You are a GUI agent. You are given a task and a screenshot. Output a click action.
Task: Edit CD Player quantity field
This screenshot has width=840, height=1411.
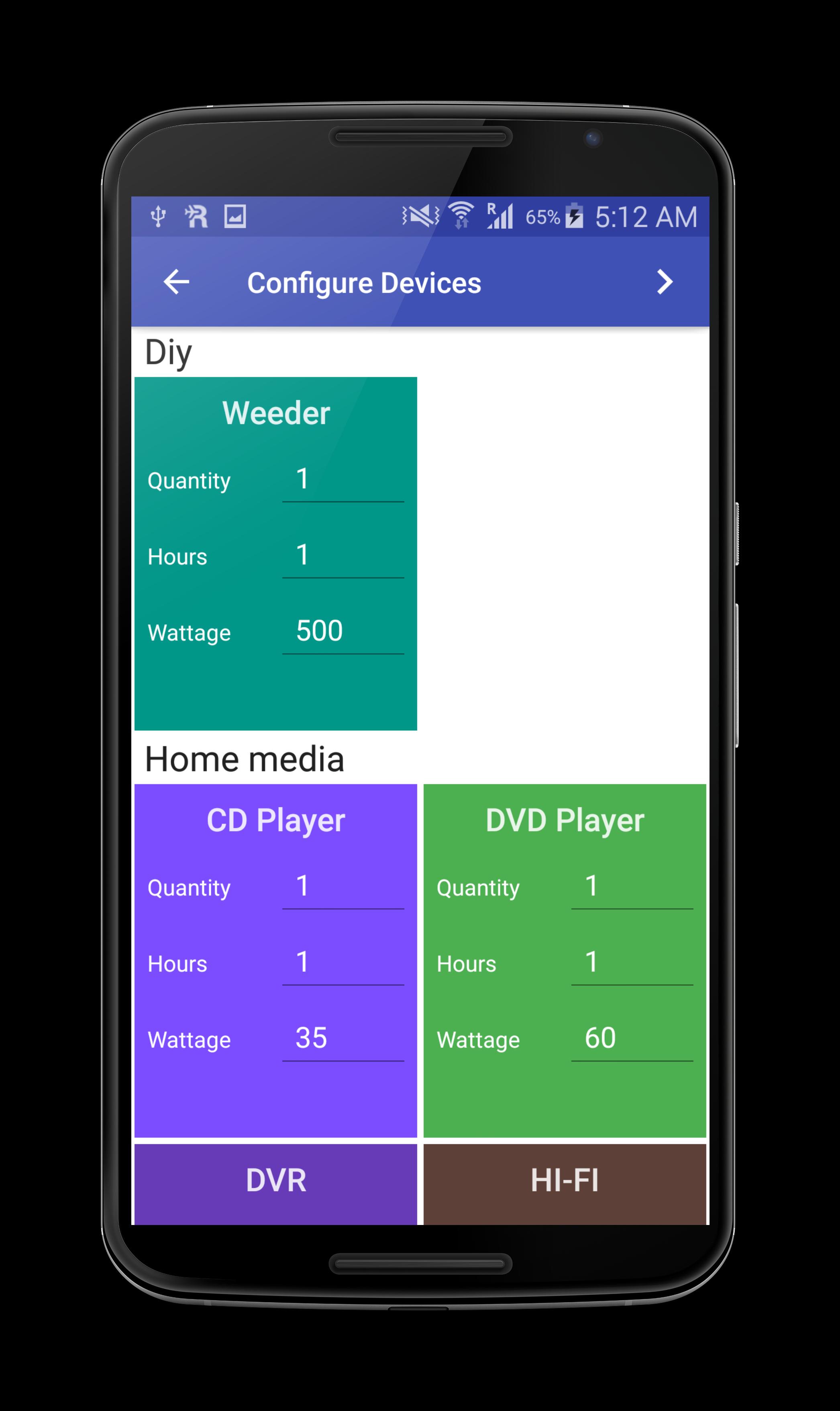[343, 888]
